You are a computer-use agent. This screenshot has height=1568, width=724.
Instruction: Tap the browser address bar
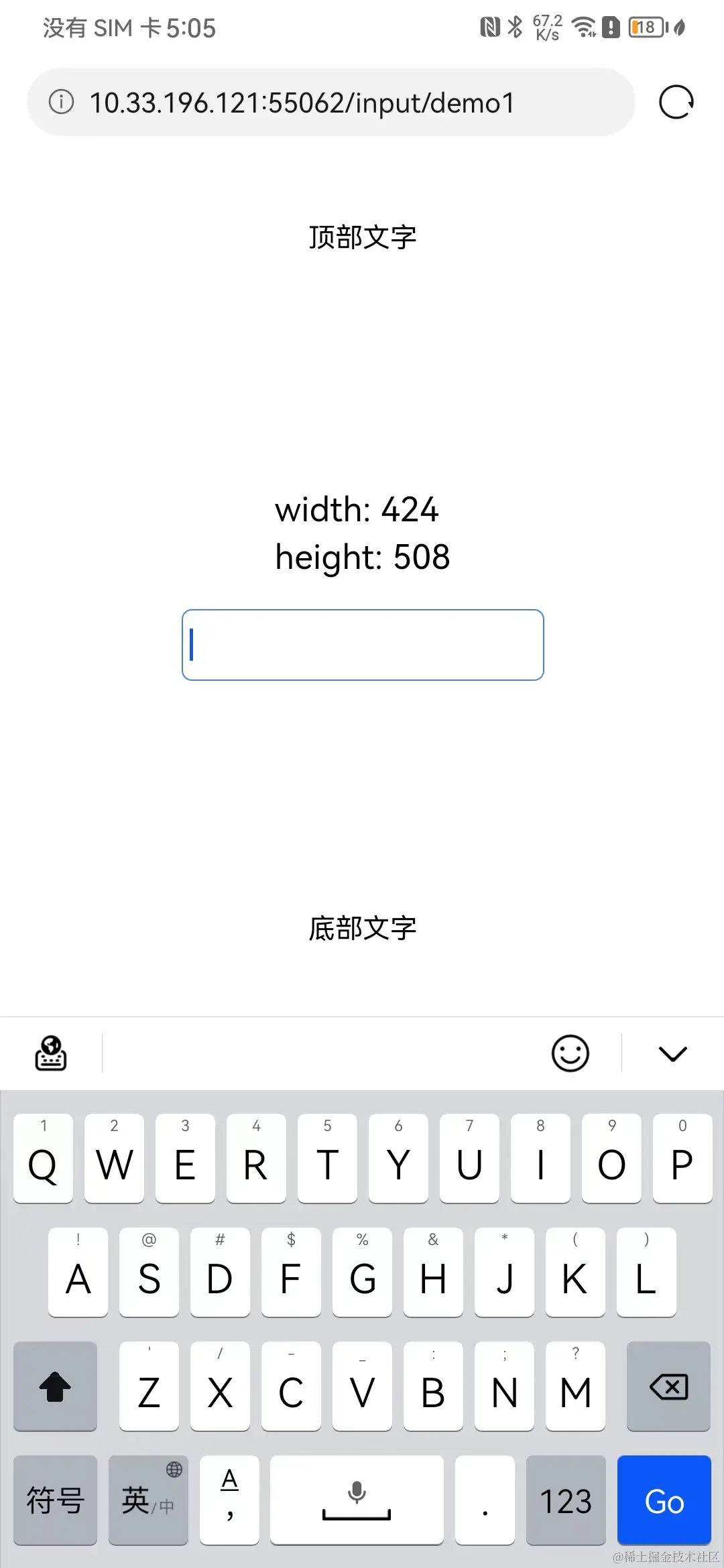[302, 103]
